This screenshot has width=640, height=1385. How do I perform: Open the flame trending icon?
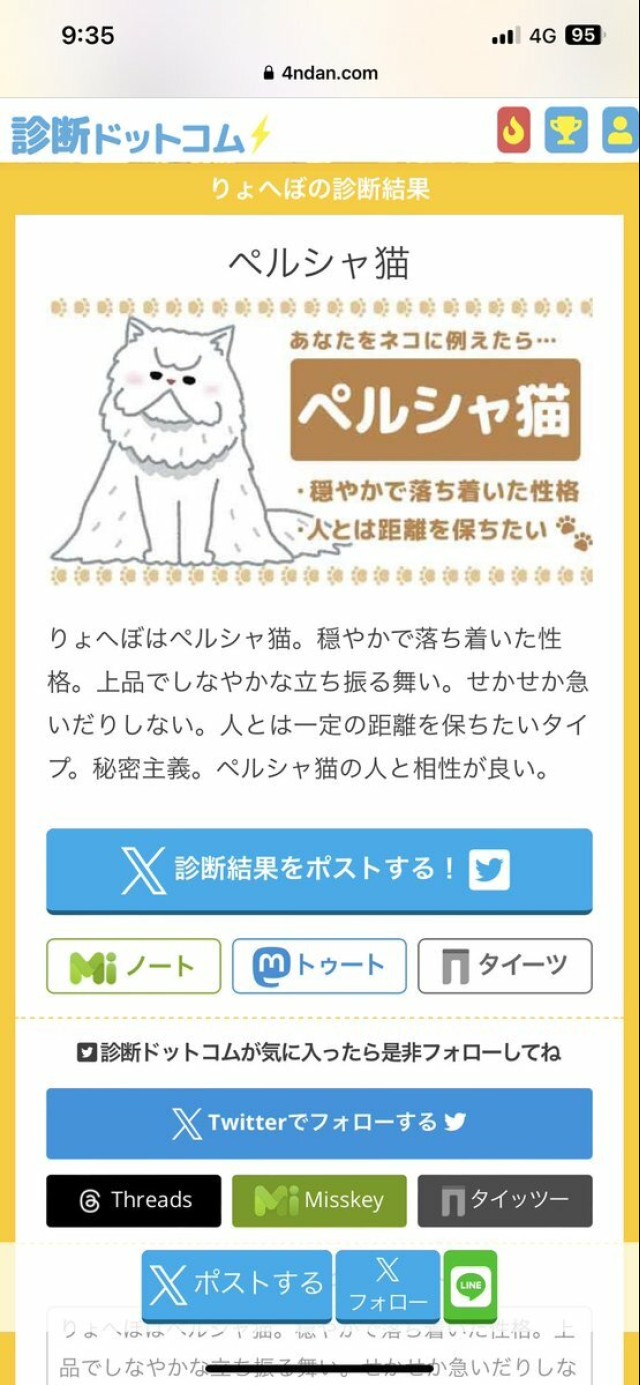[x=513, y=131]
